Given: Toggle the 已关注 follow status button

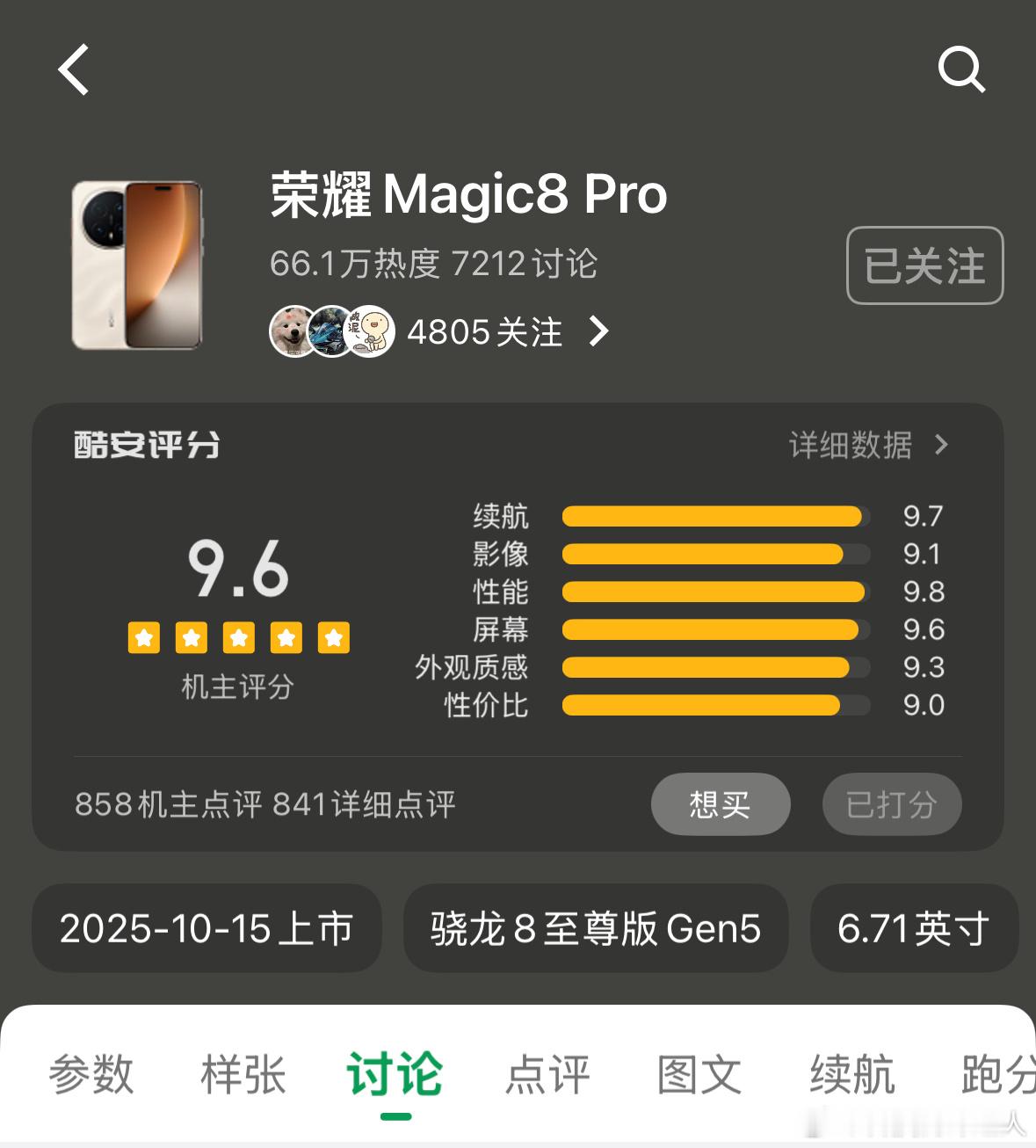Looking at the screenshot, I should [x=924, y=266].
